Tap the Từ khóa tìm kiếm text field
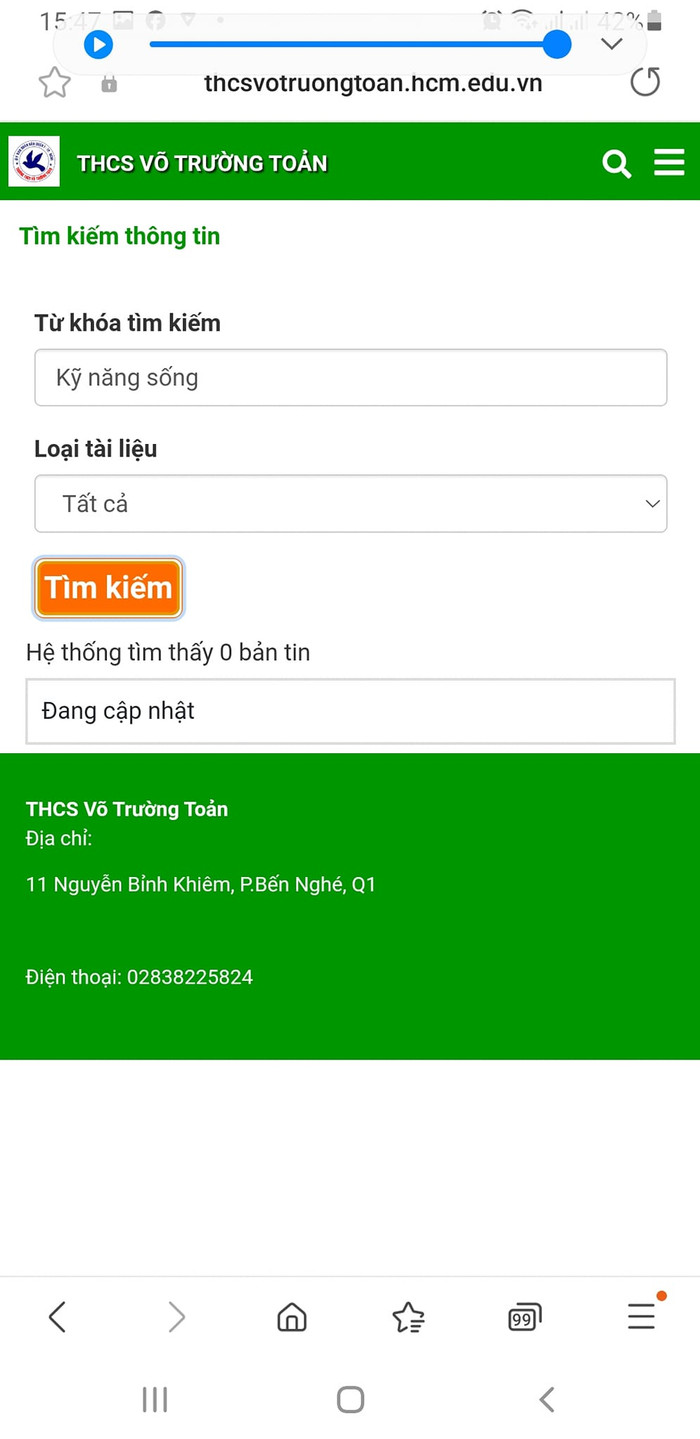700x1439 pixels. 350,378
